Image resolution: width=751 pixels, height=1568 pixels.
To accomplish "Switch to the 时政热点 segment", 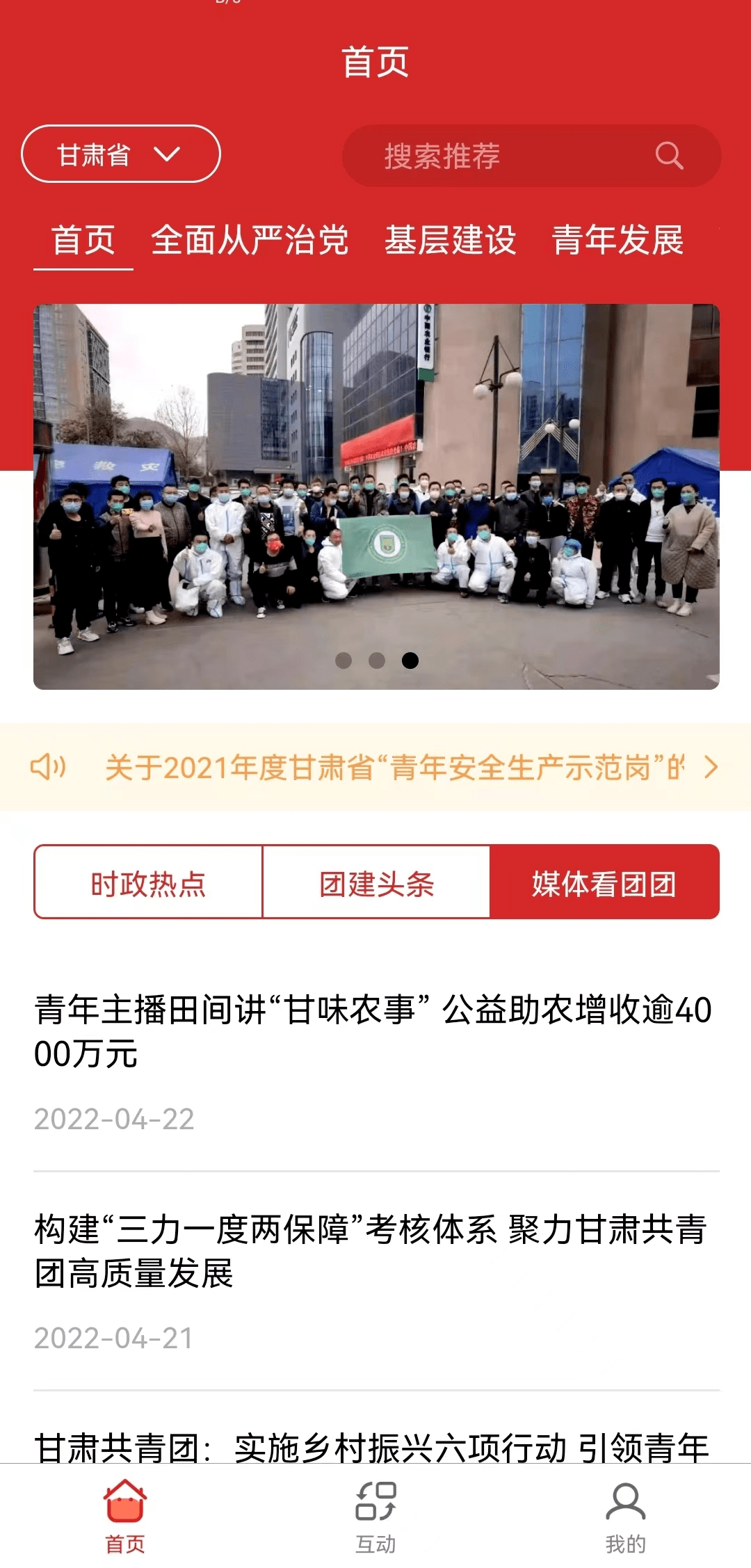I will (148, 883).
